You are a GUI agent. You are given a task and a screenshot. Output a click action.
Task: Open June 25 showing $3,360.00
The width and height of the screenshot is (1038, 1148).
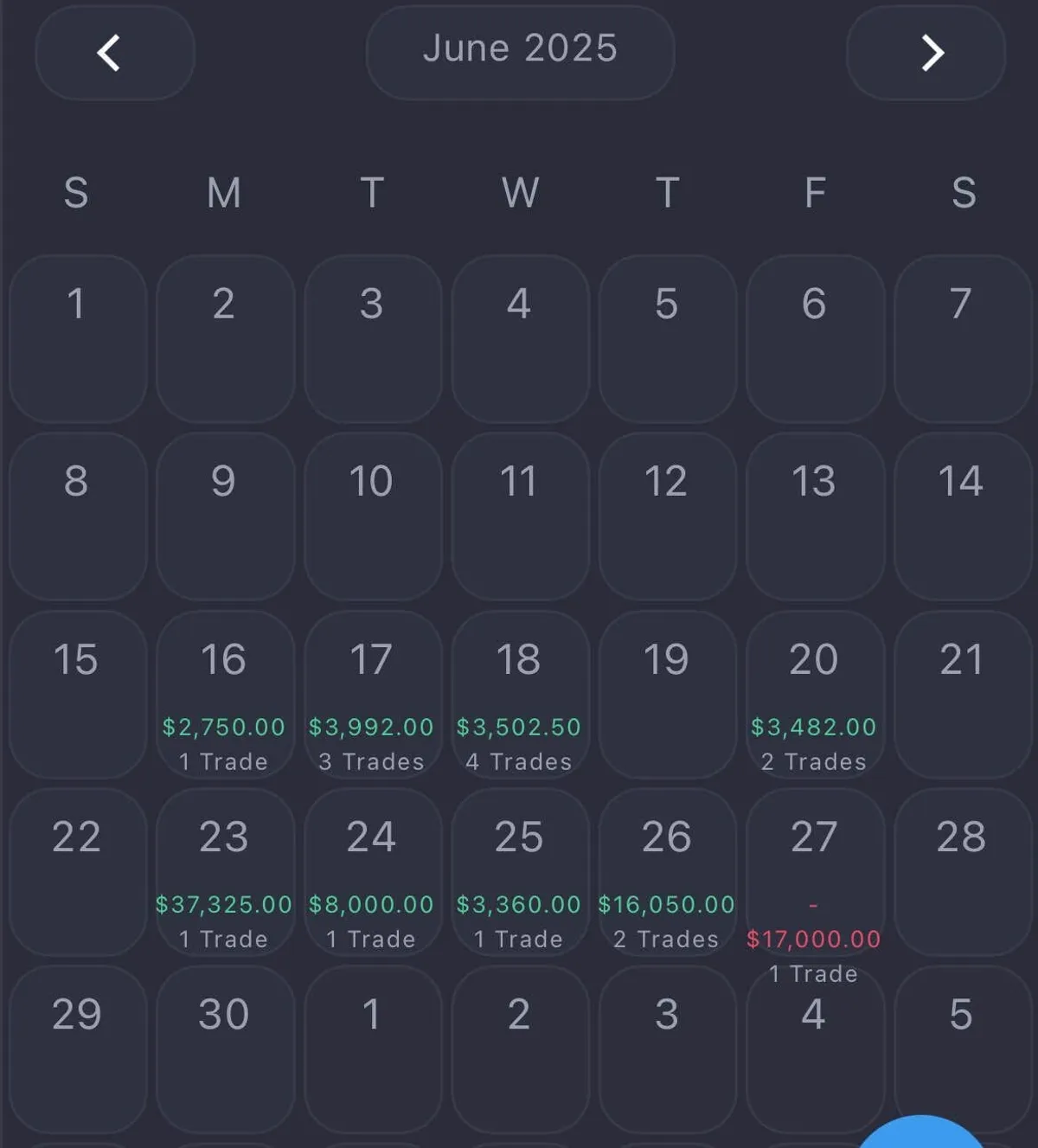[x=520, y=872]
